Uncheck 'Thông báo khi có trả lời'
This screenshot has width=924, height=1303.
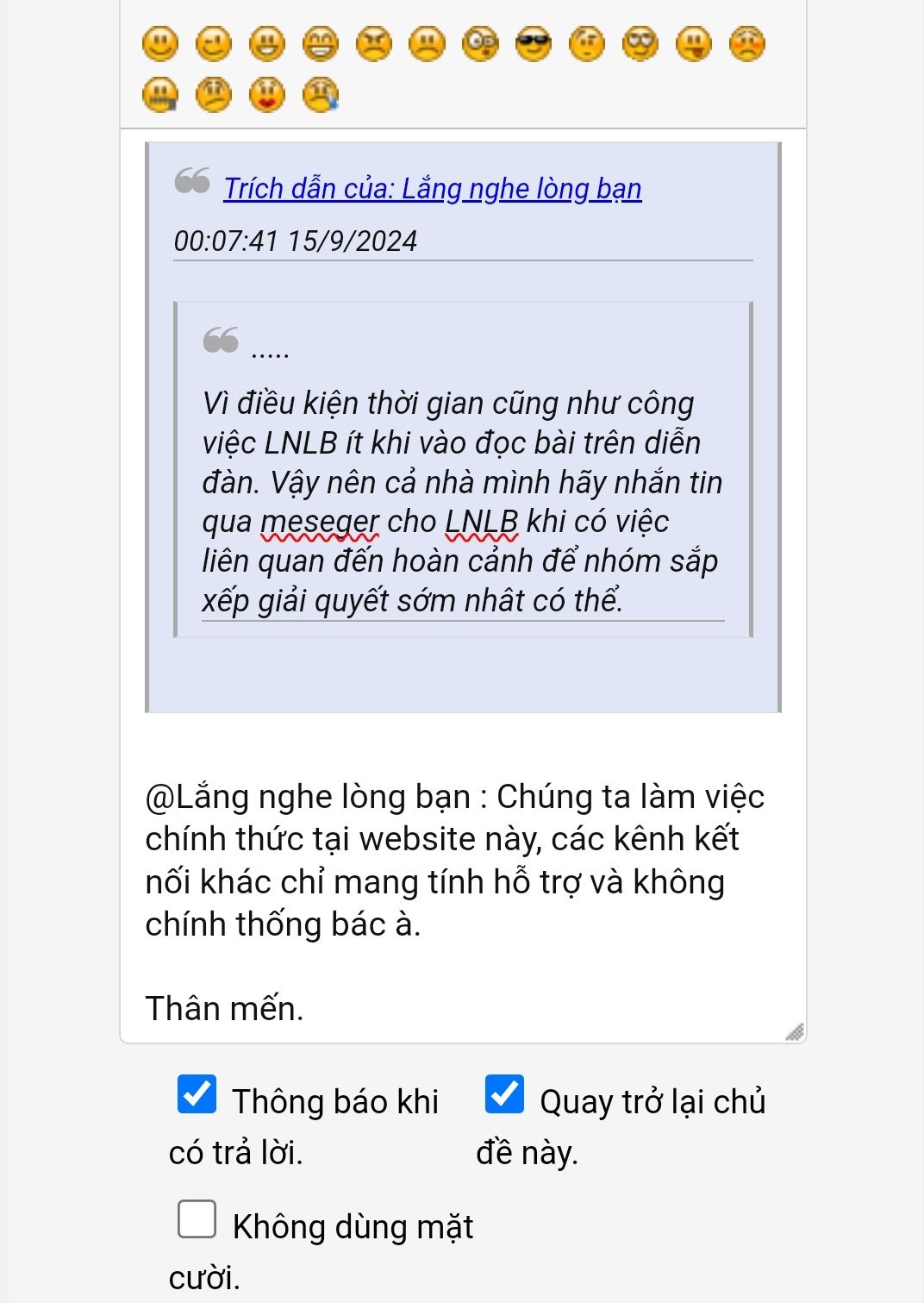pyautogui.click(x=197, y=1093)
